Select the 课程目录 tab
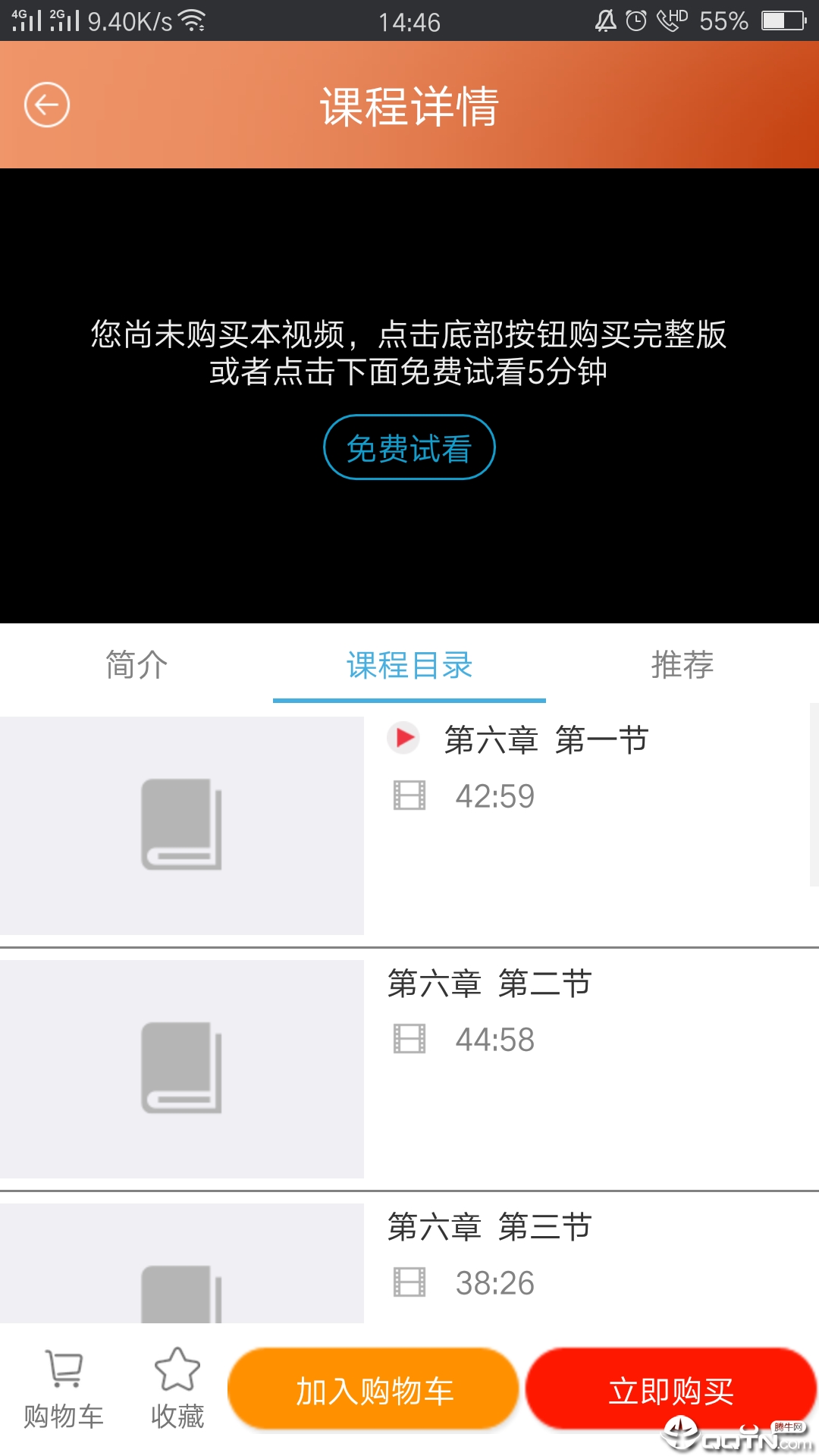The height and width of the screenshot is (1456, 819). [x=409, y=665]
